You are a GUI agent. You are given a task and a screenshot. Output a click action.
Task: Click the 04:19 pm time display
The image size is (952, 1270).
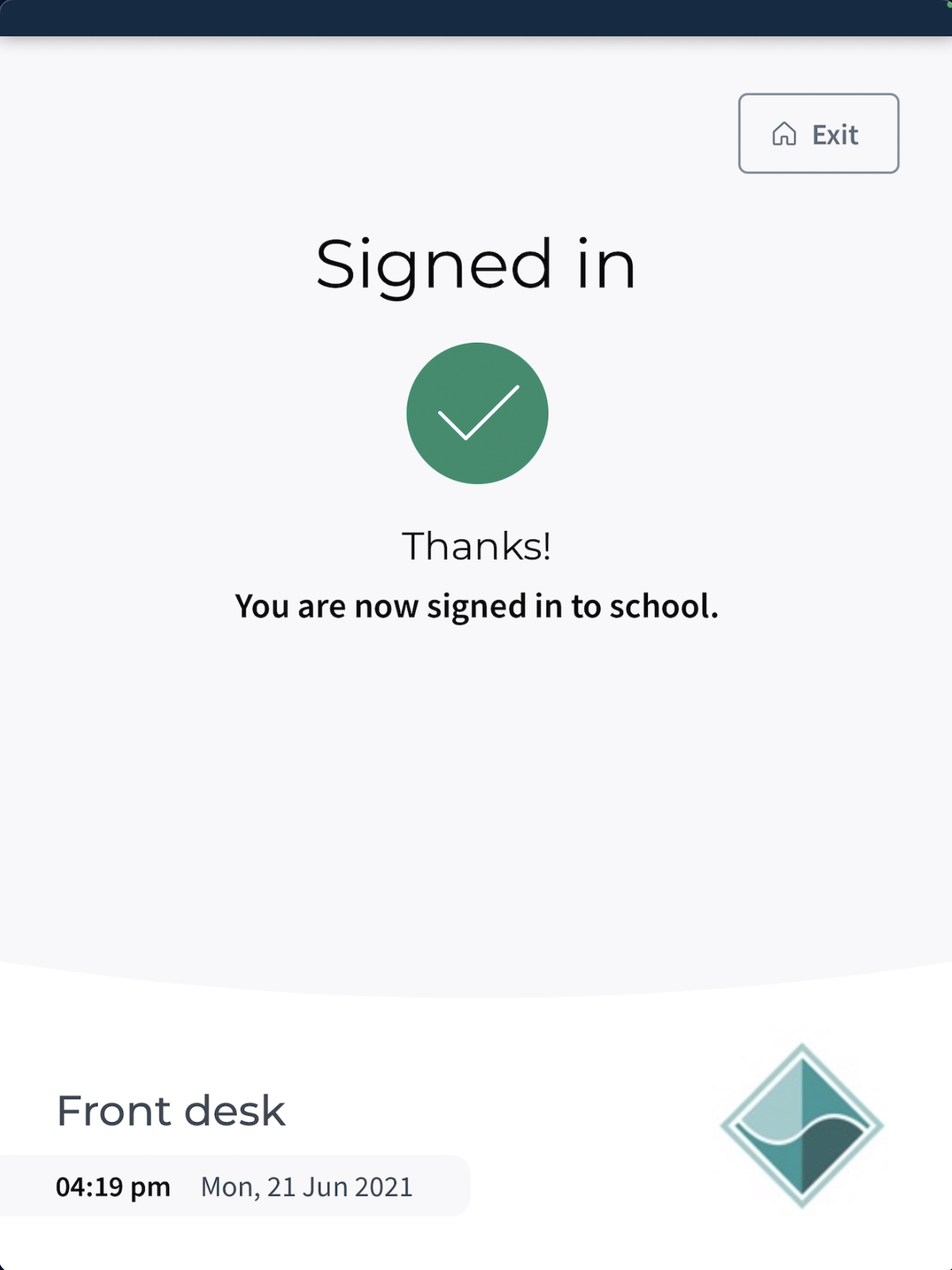point(113,1186)
